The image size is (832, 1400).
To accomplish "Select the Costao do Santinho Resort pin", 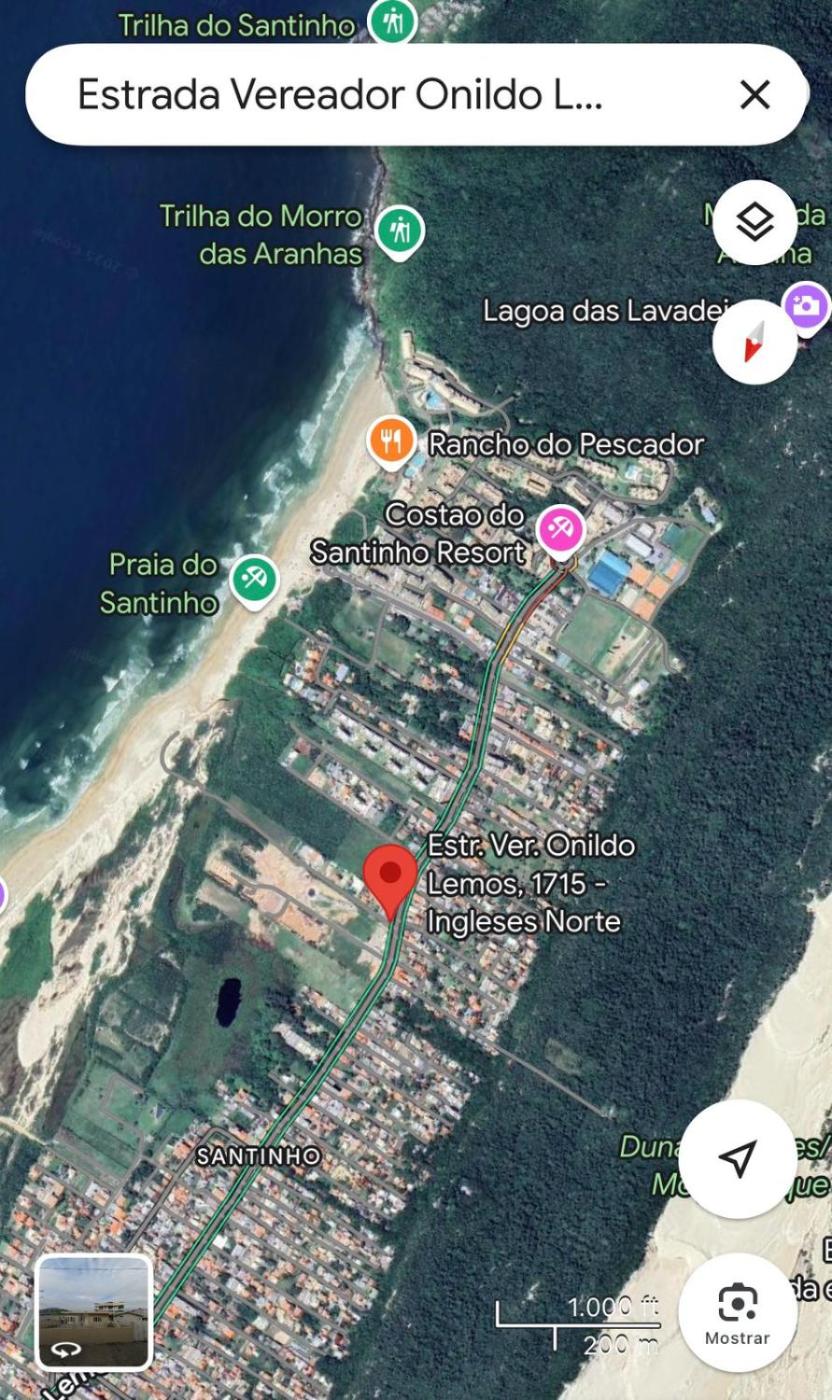I will tap(560, 528).
